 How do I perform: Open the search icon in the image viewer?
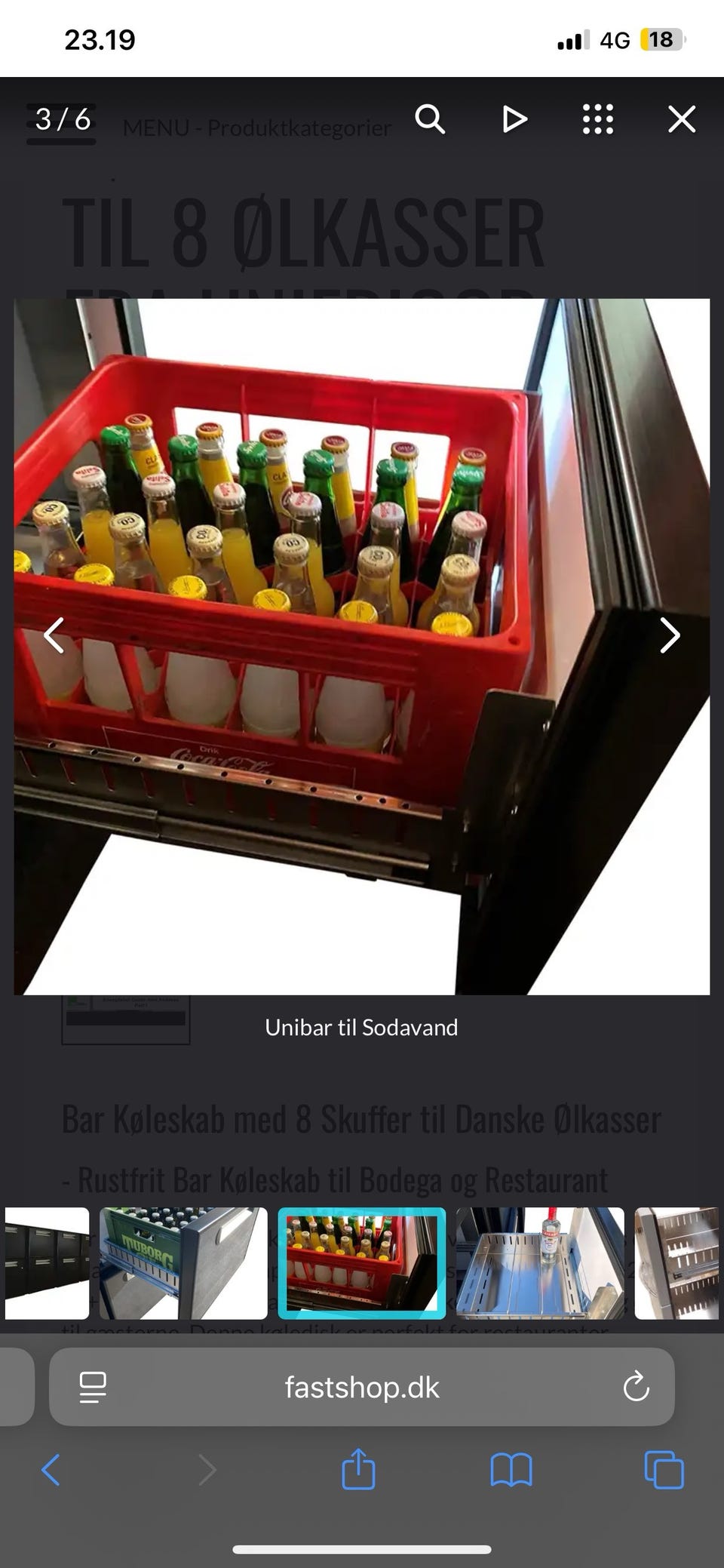[429, 119]
